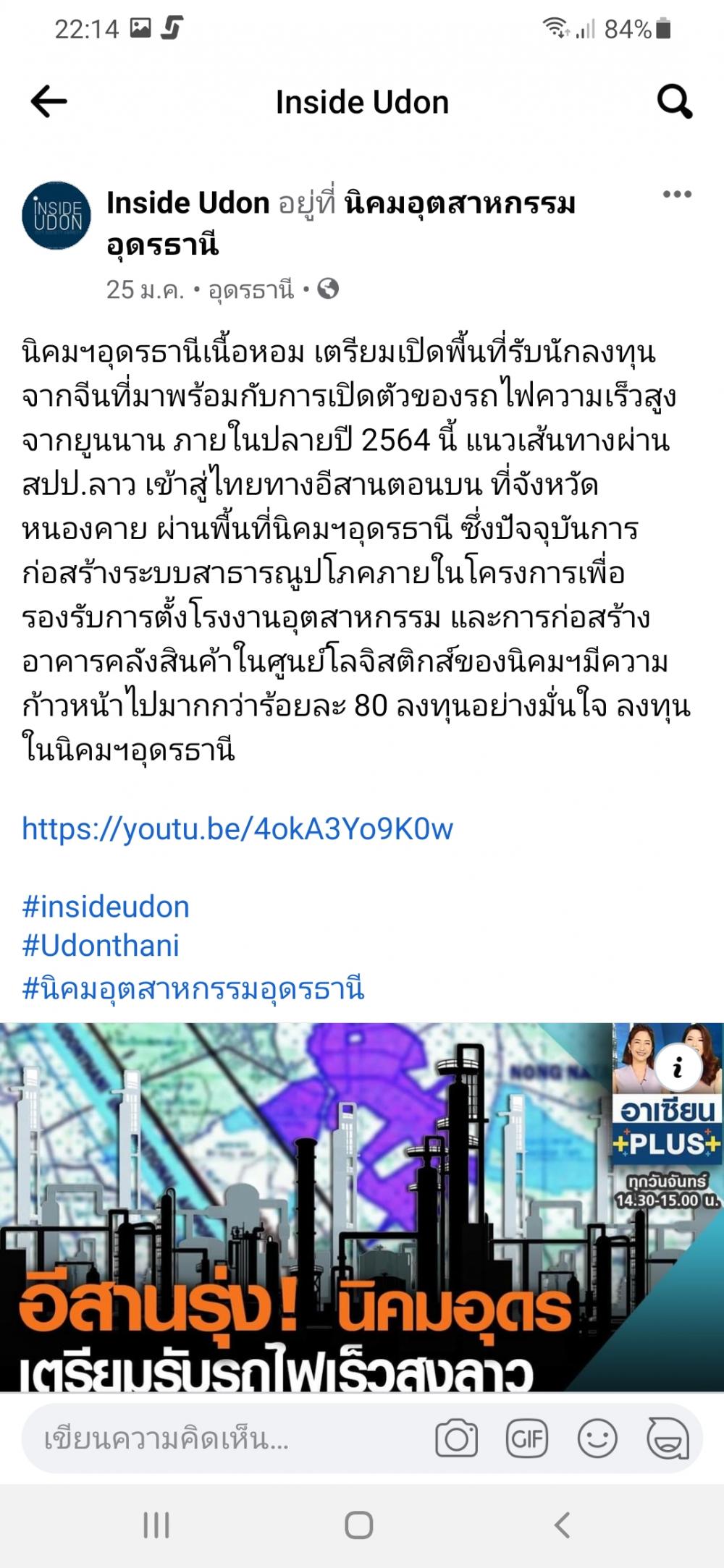
Task: Open the #insideudon hashtag
Action: coord(106,907)
